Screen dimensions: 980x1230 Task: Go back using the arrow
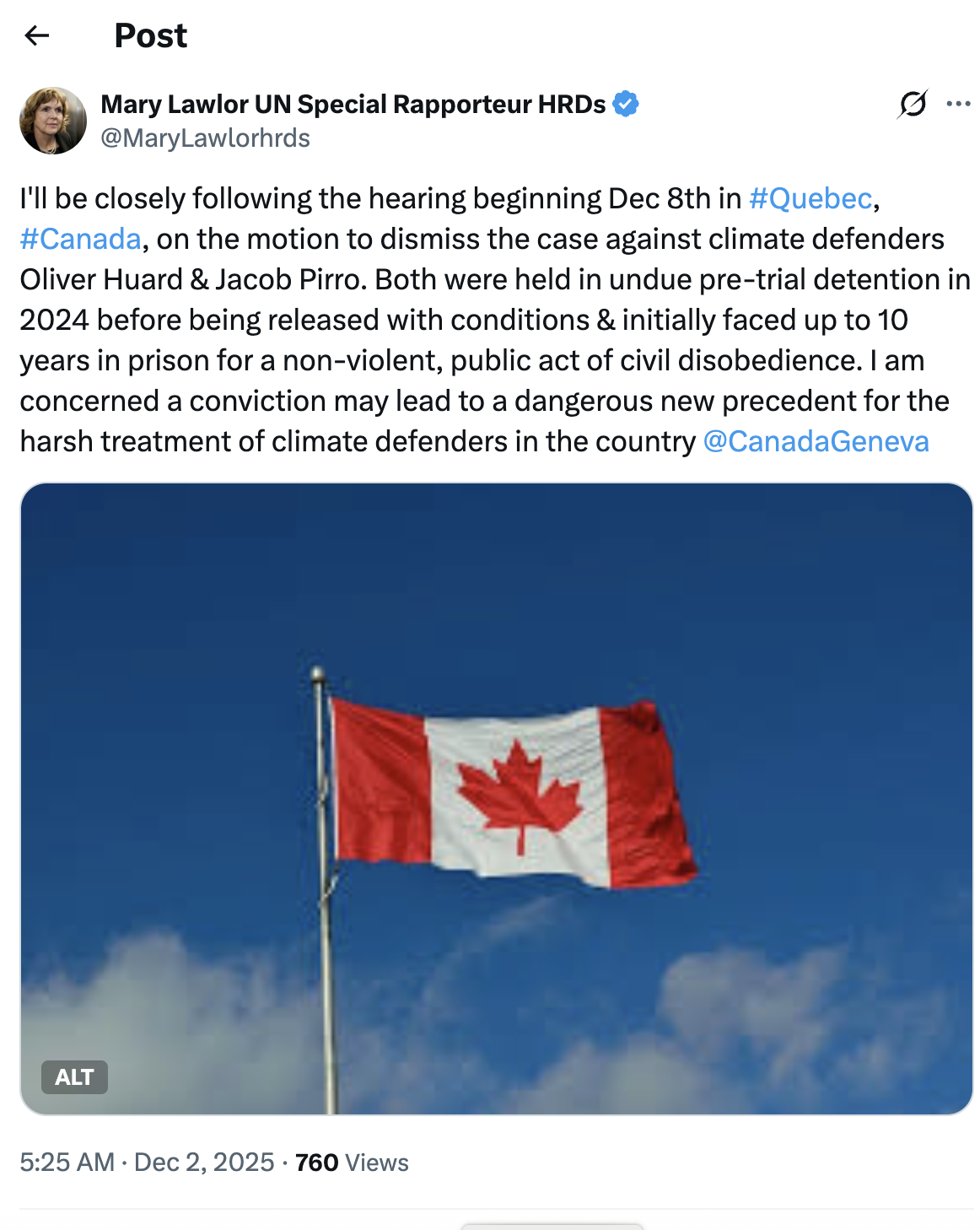click(x=37, y=35)
